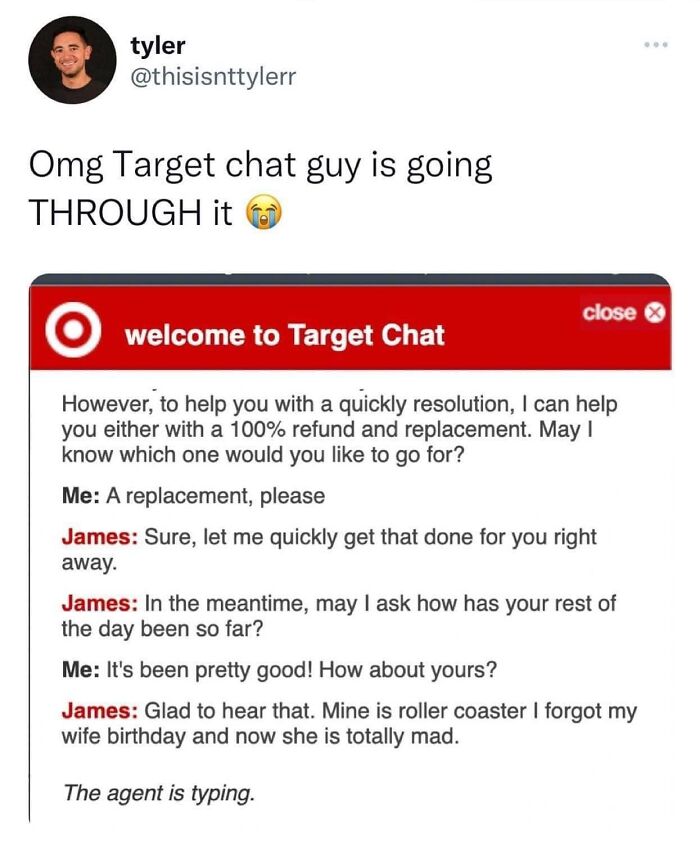
Task: Open the tweet's three-dot overflow menu
Action: click(656, 45)
